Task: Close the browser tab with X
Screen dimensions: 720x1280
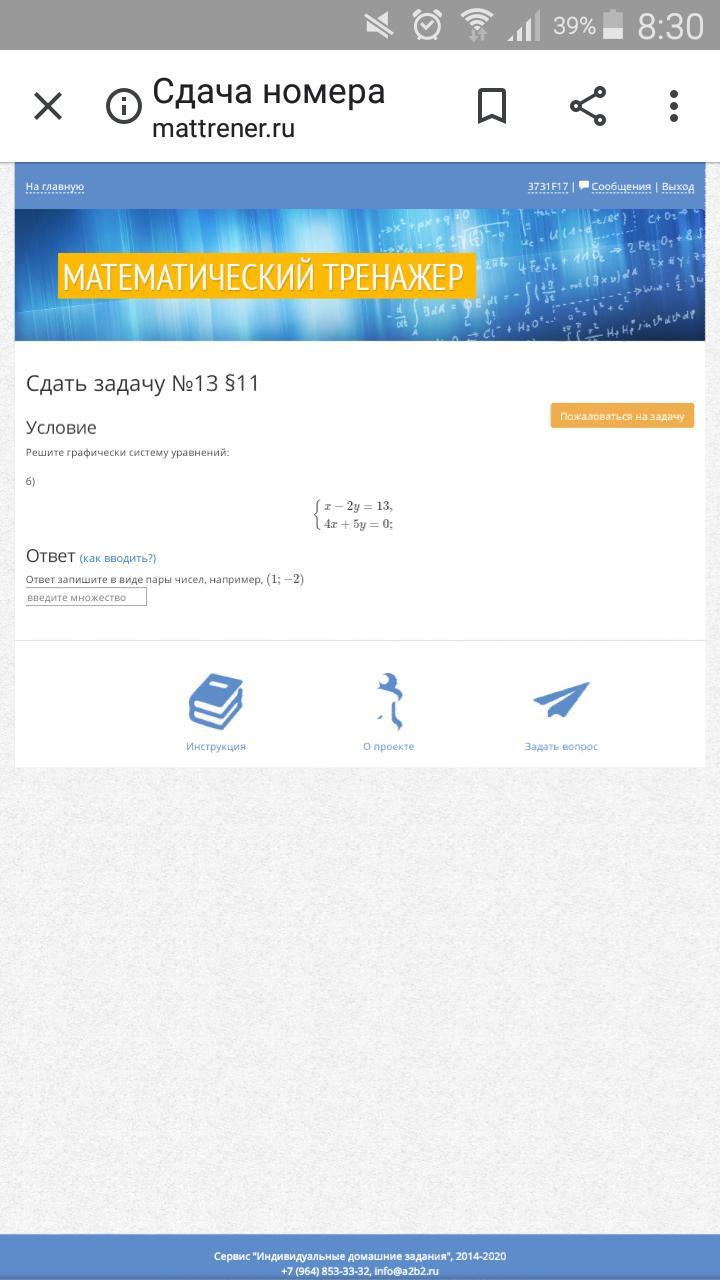Action: coord(48,106)
